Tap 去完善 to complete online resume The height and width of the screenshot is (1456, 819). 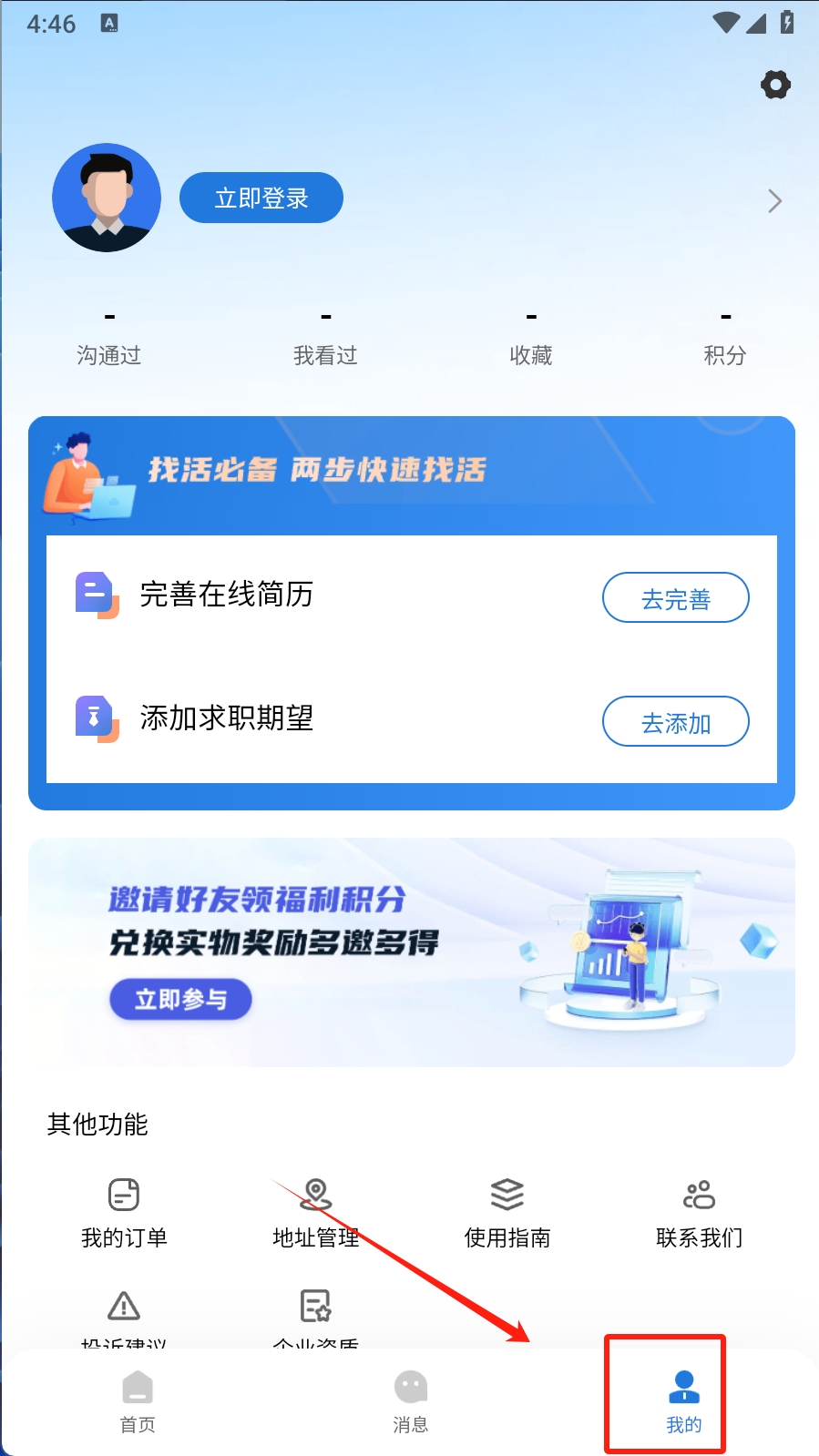(x=675, y=598)
